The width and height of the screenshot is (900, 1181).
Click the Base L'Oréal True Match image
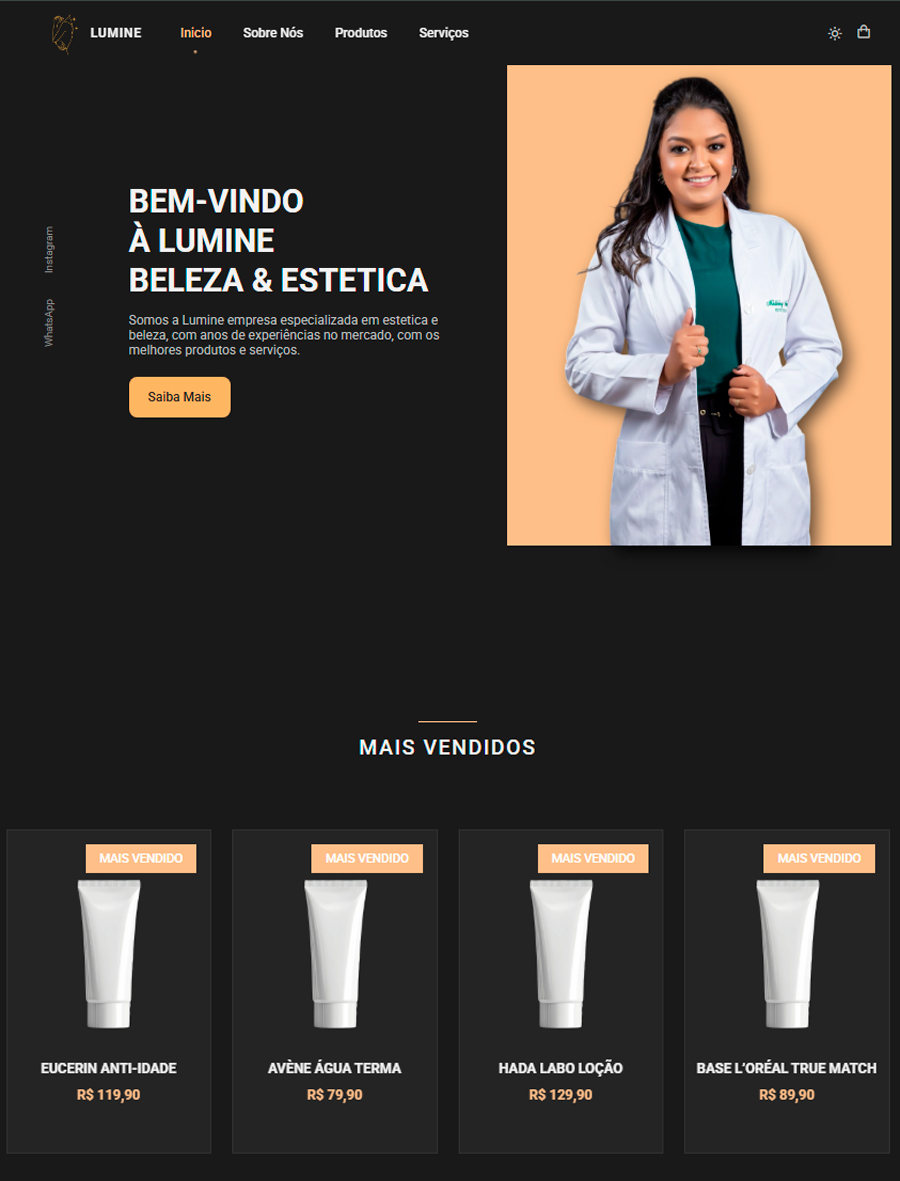(786, 955)
